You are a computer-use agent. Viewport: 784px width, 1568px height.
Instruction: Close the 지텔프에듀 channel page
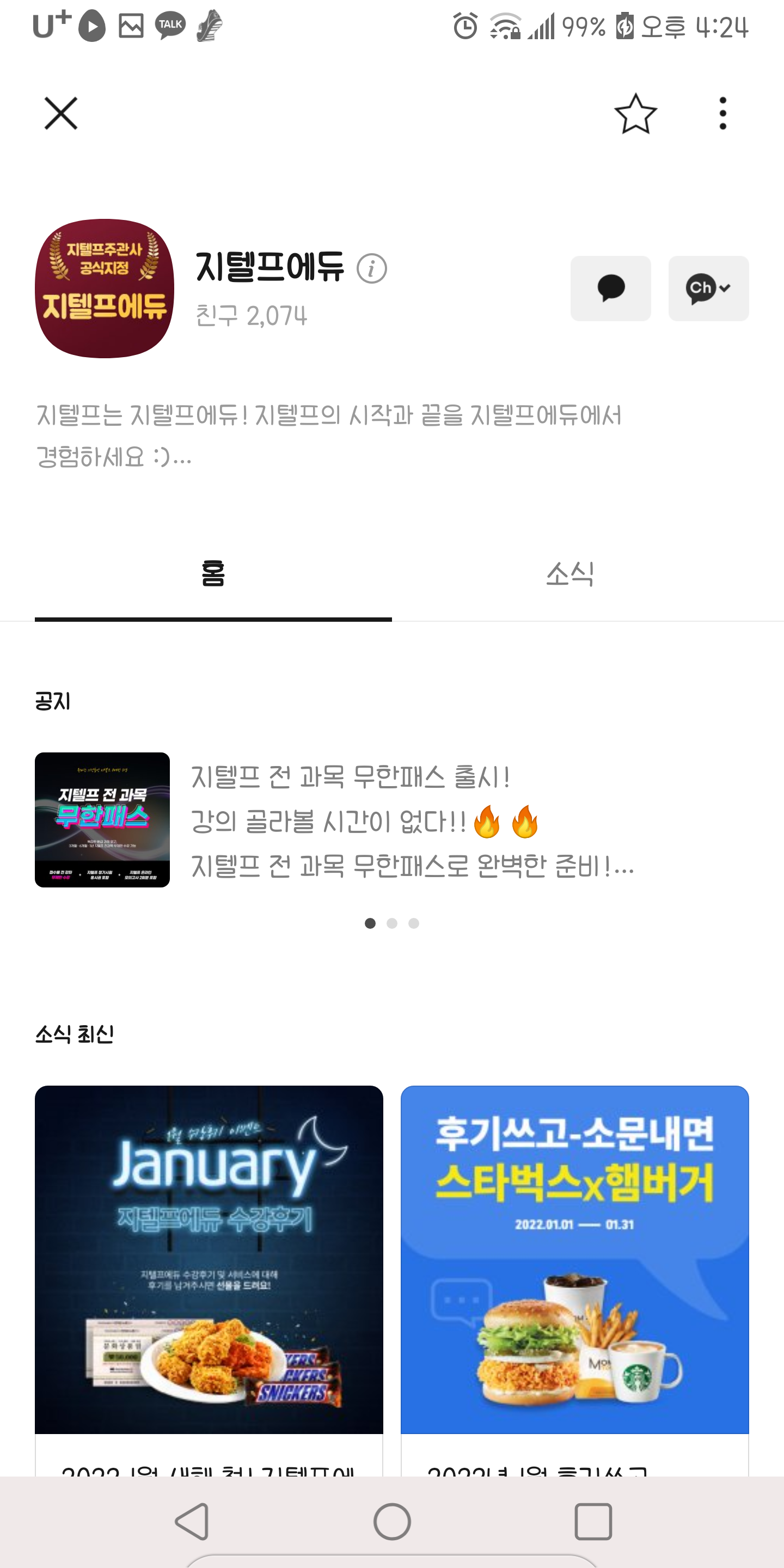(61, 113)
